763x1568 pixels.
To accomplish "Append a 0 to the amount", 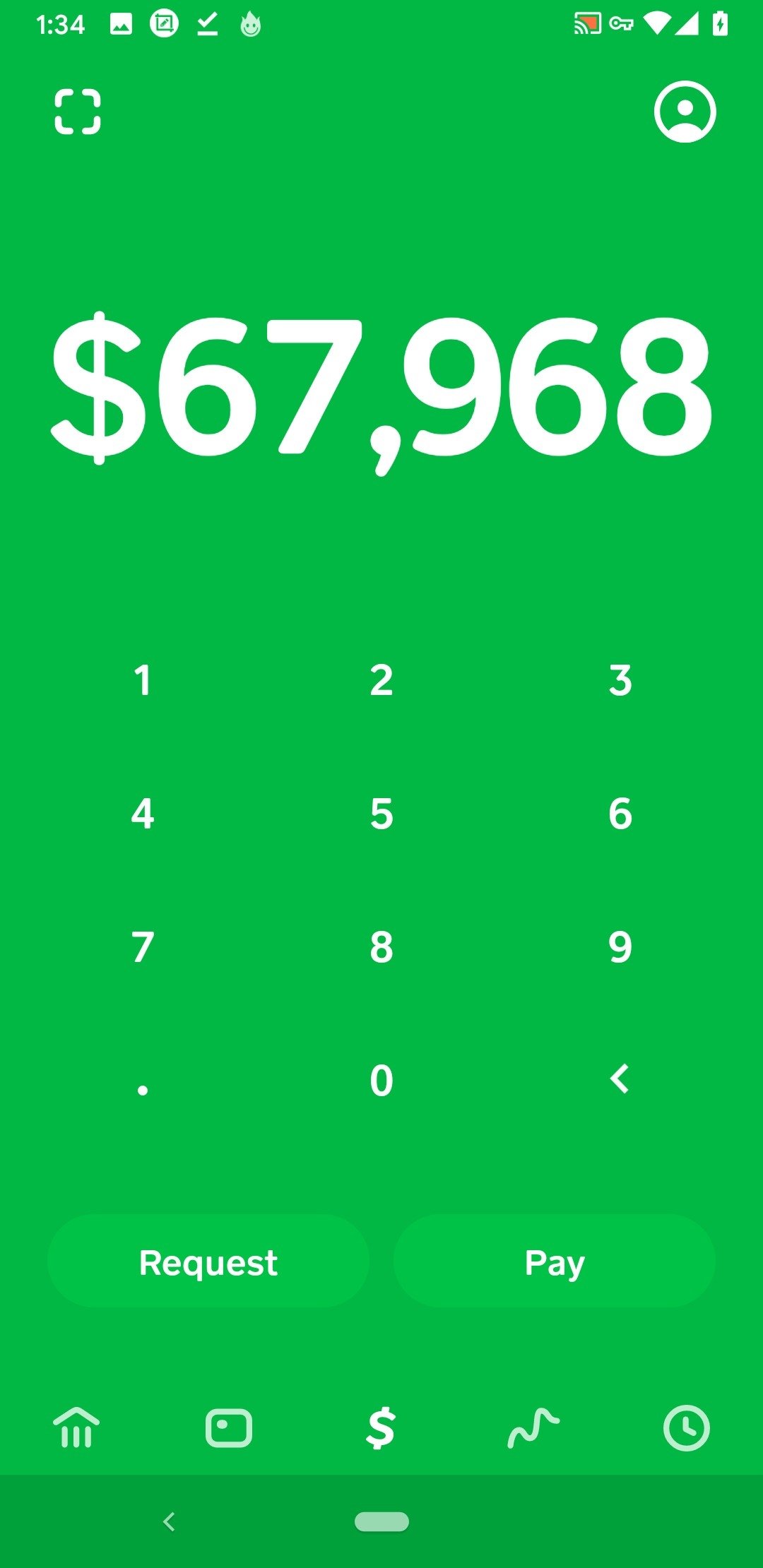I will (381, 1081).
